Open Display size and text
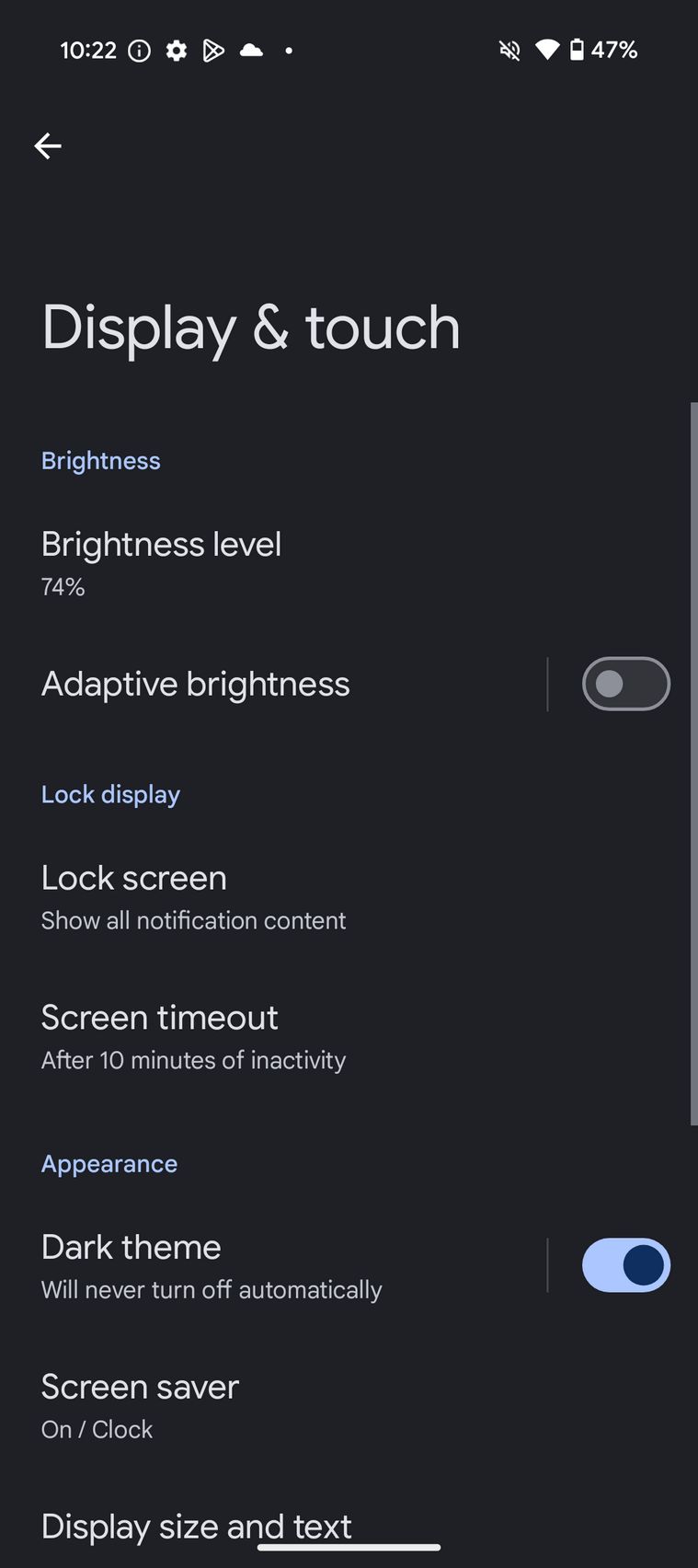Viewport: 698px width, 1568px height. coord(349,1528)
